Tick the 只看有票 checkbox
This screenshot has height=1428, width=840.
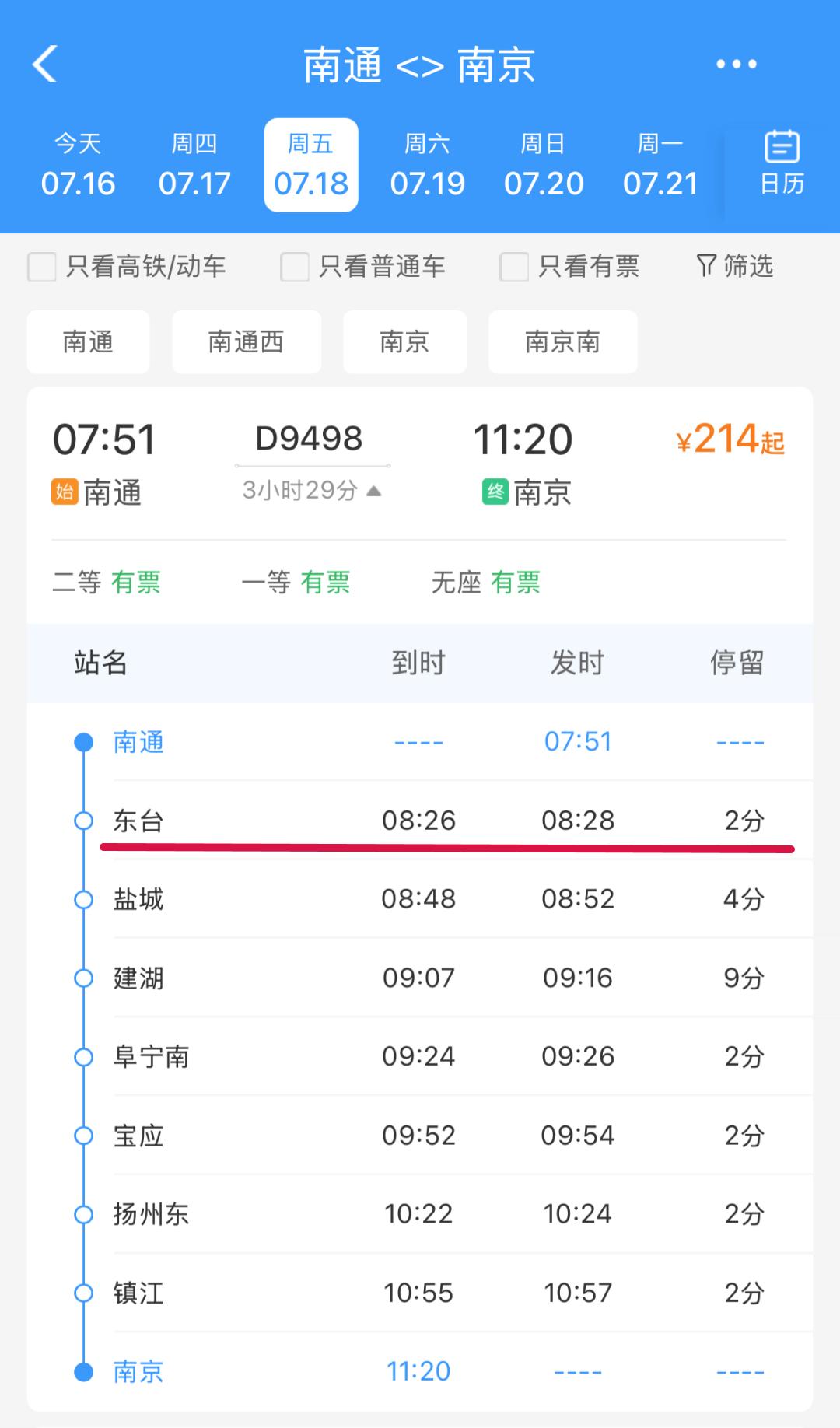(514, 267)
